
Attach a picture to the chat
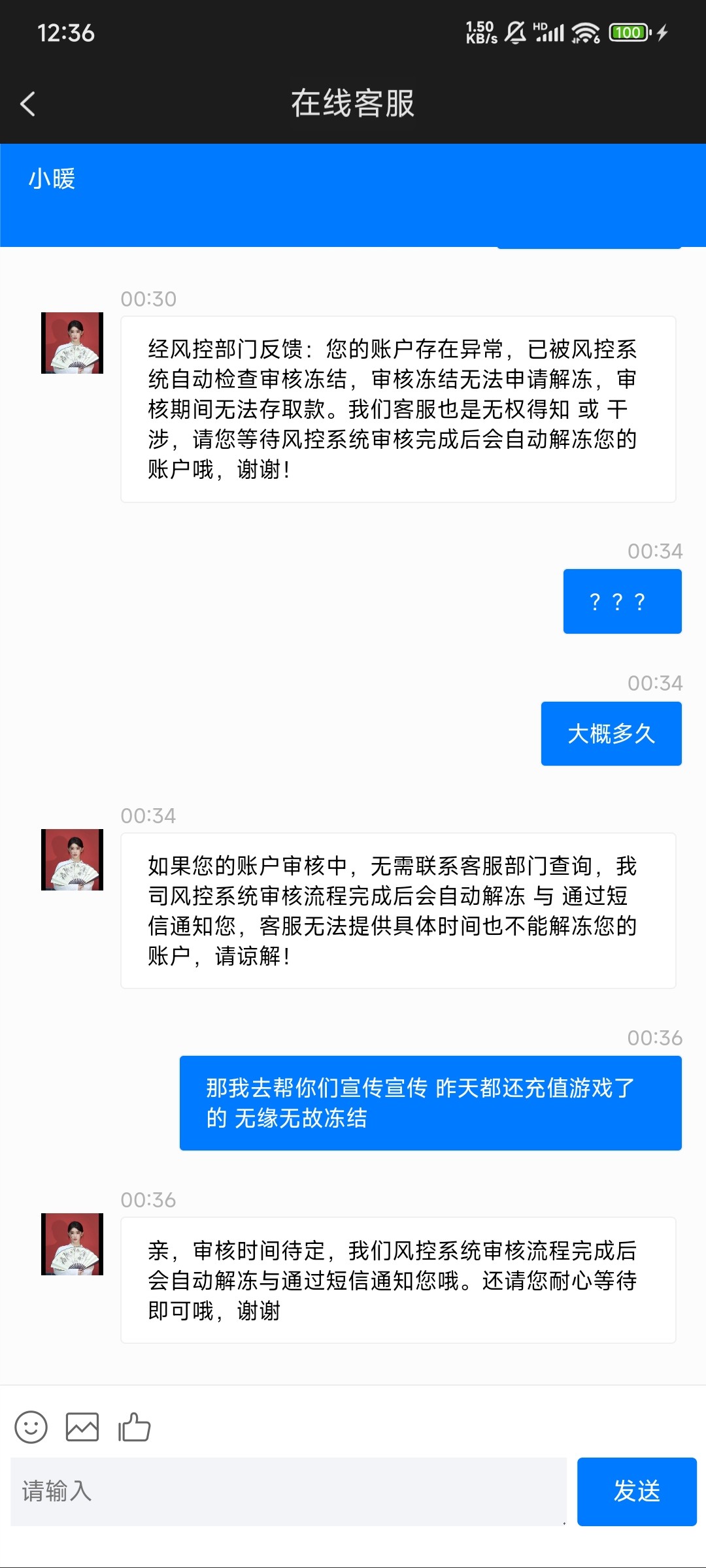[x=82, y=1427]
